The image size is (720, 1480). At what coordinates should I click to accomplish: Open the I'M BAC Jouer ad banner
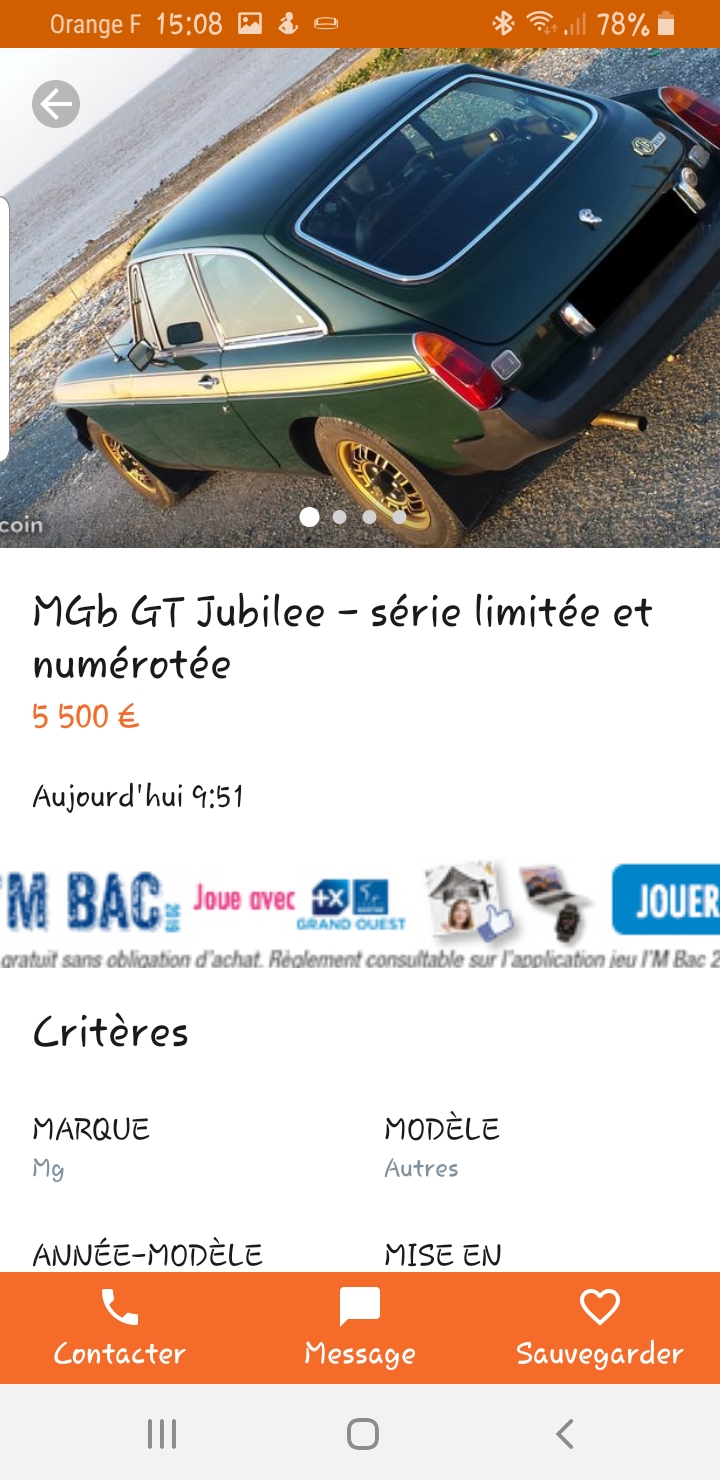point(663,900)
